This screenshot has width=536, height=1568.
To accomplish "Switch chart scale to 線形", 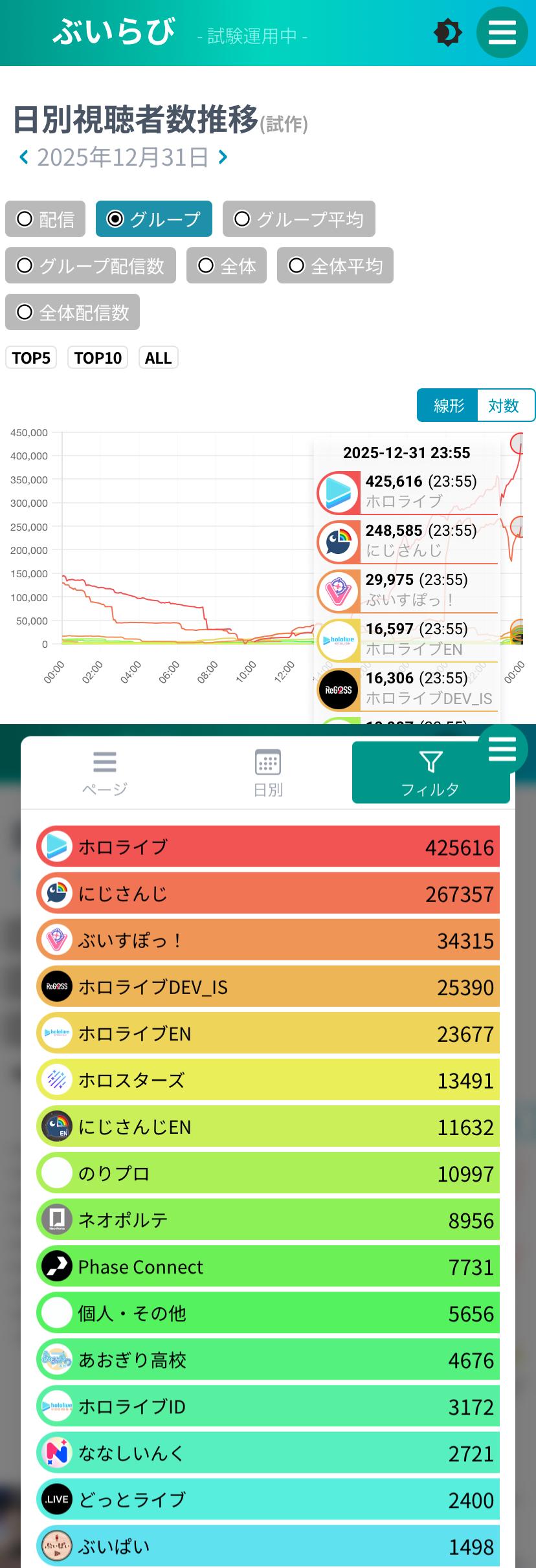I will [448, 406].
